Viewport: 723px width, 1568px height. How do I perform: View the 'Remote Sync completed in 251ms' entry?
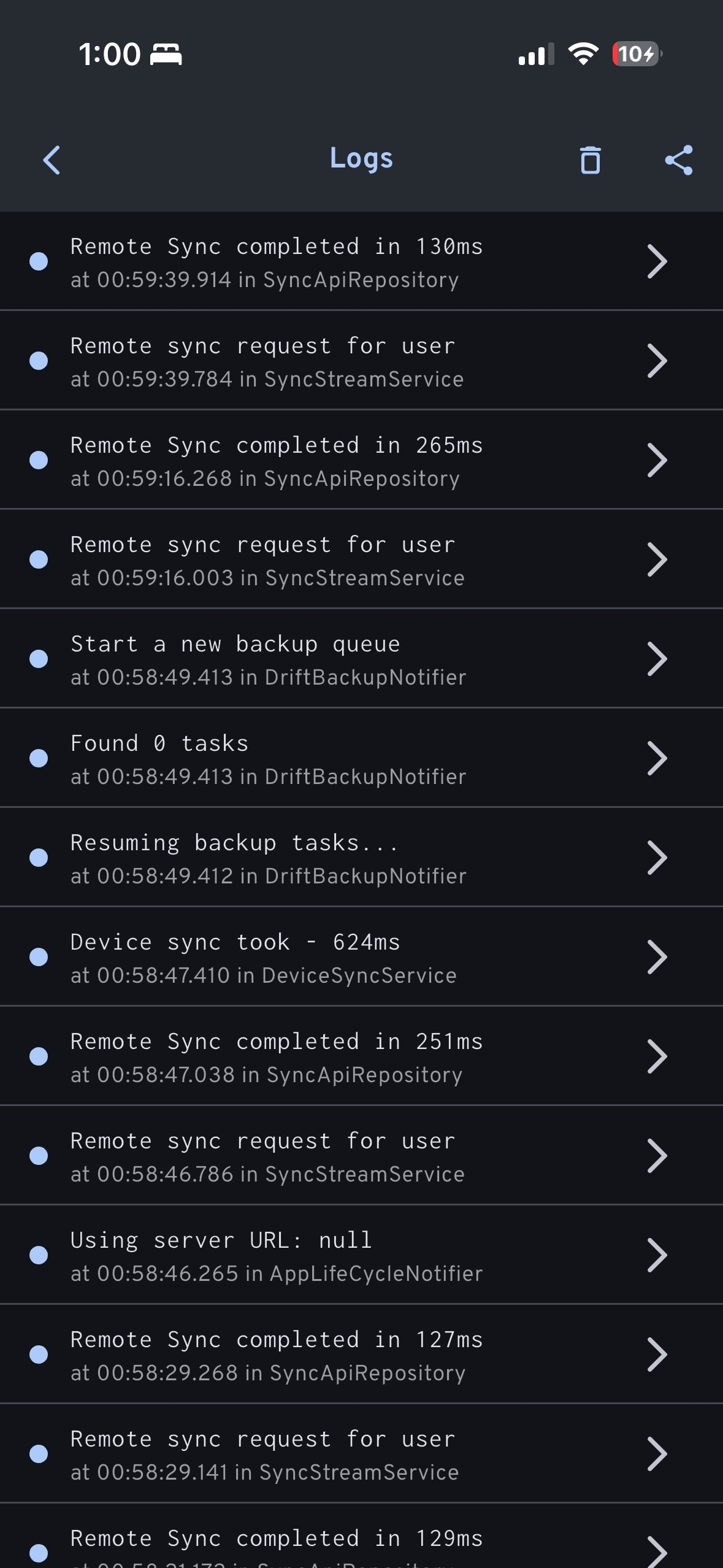[x=361, y=1057]
